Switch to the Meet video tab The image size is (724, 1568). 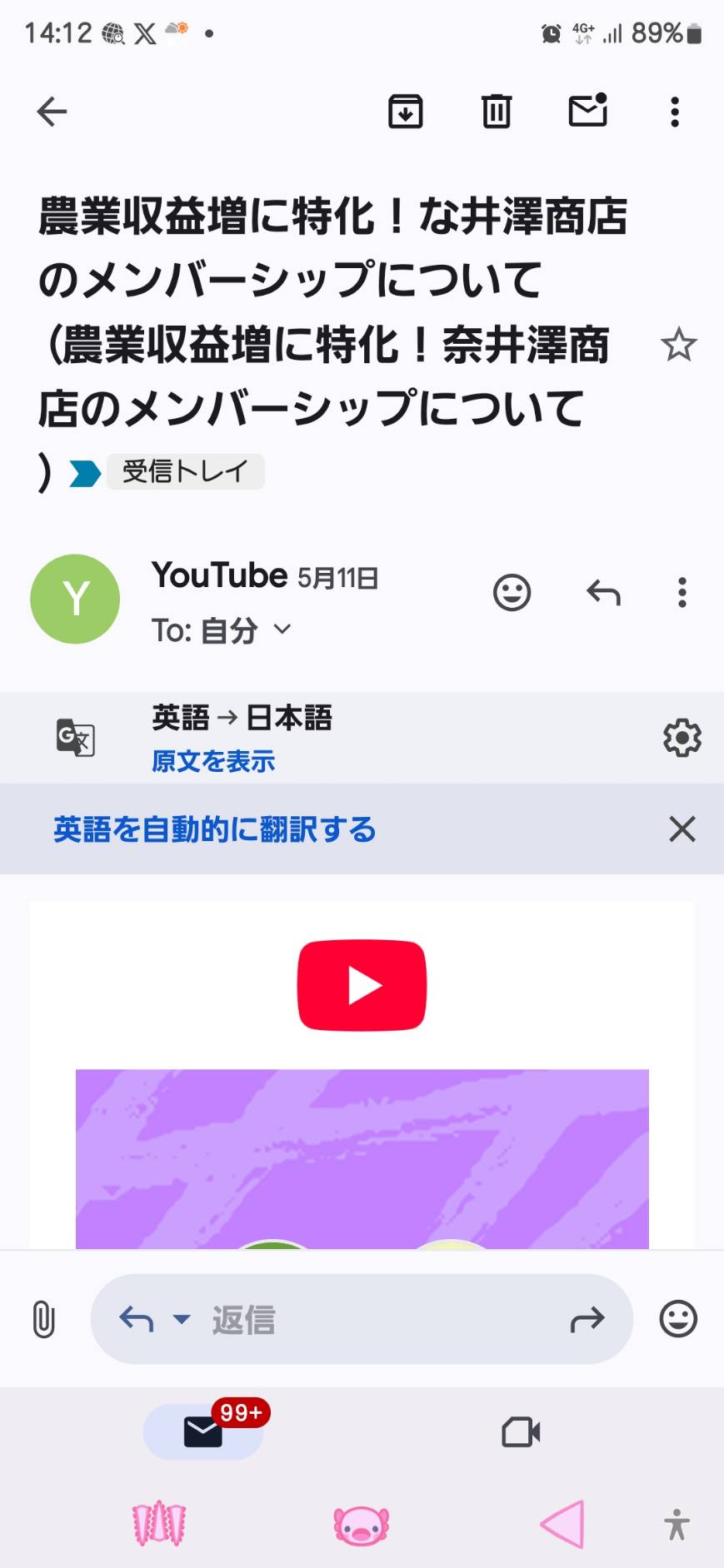[x=522, y=1432]
